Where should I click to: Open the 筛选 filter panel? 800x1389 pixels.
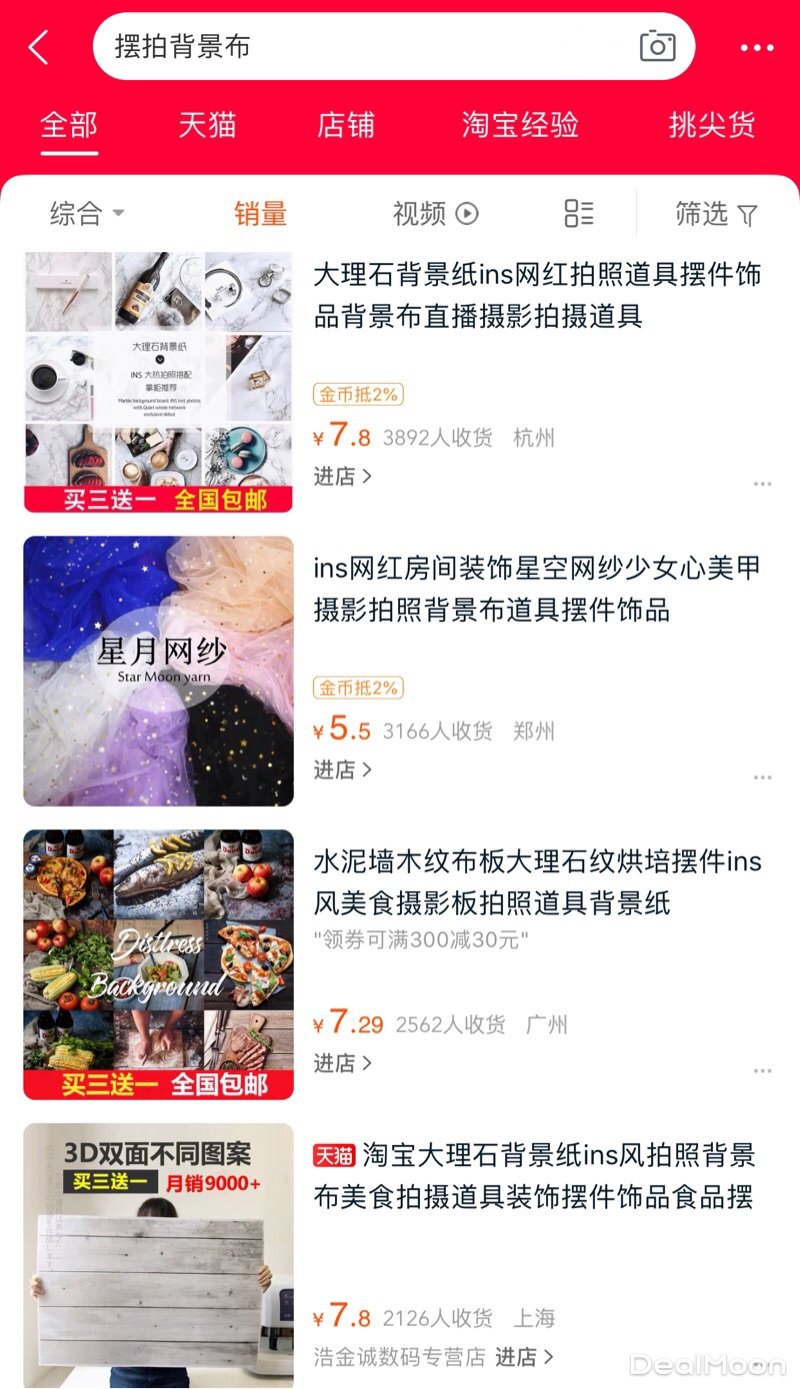(716, 213)
